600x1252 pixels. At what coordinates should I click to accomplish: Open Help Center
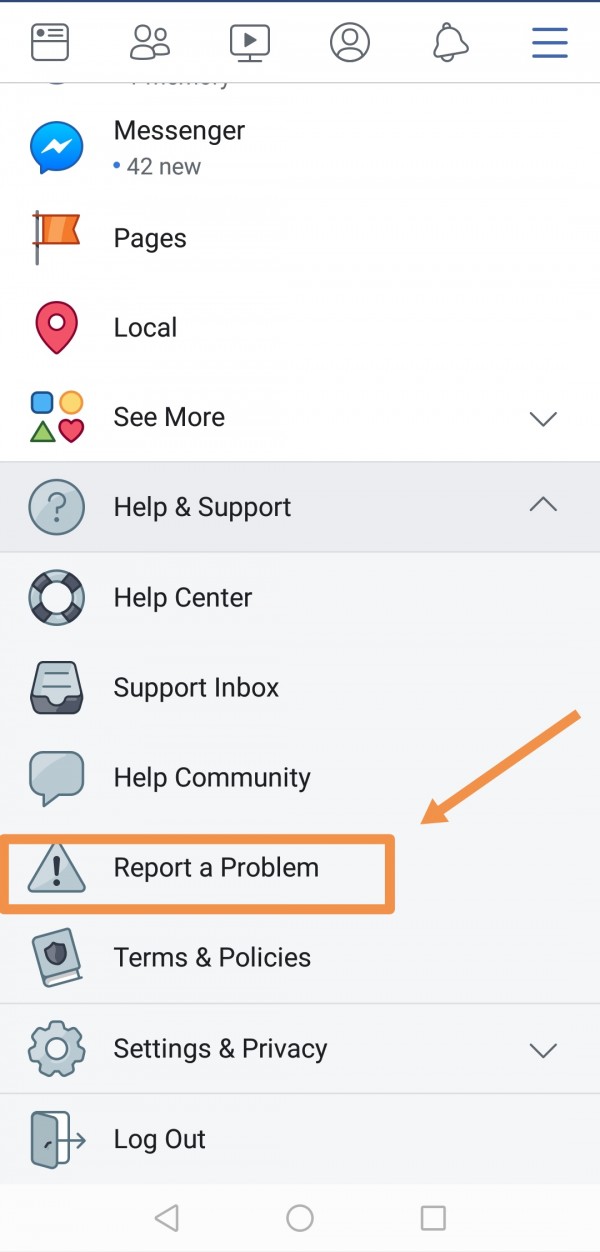[183, 597]
